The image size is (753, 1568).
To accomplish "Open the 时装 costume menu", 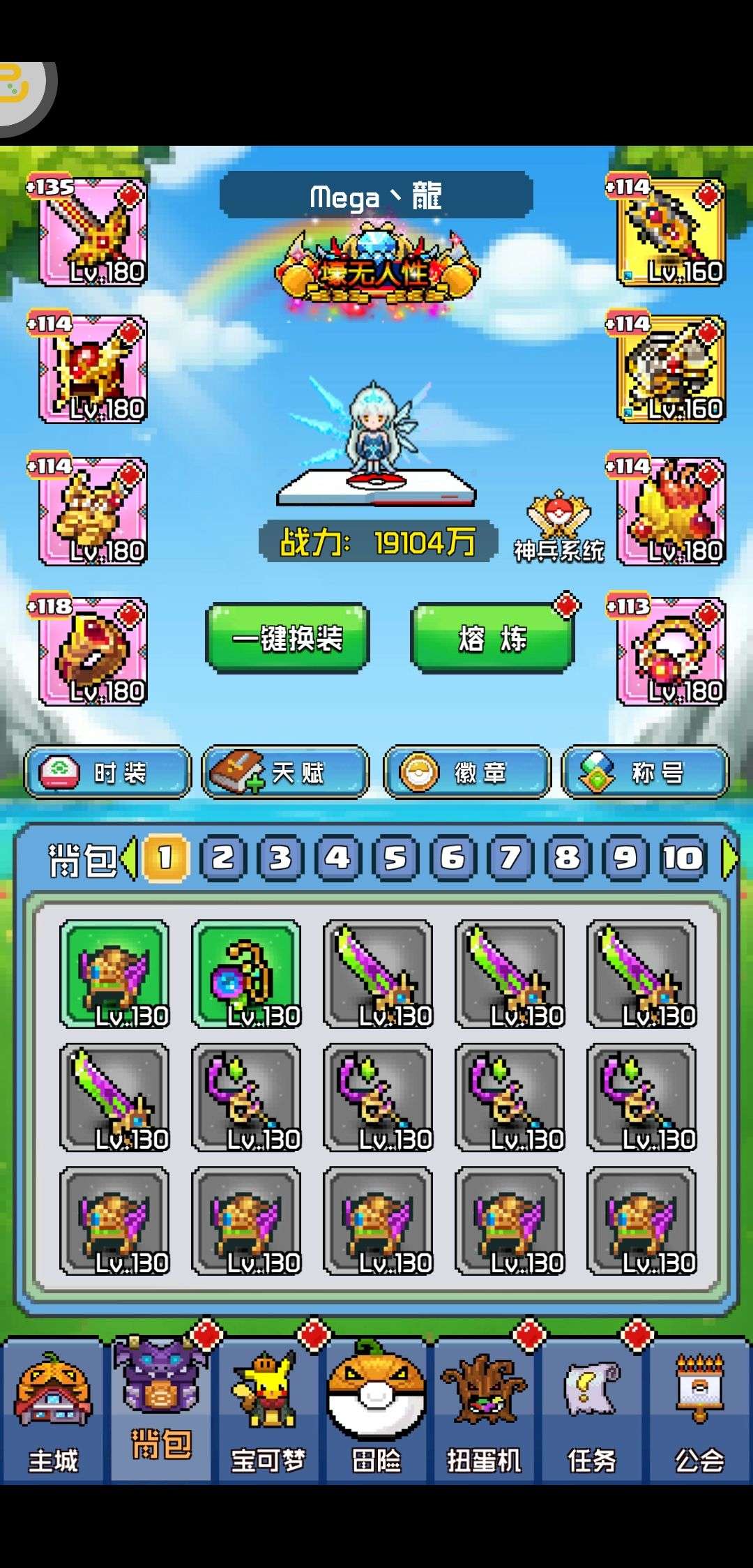I will [108, 772].
